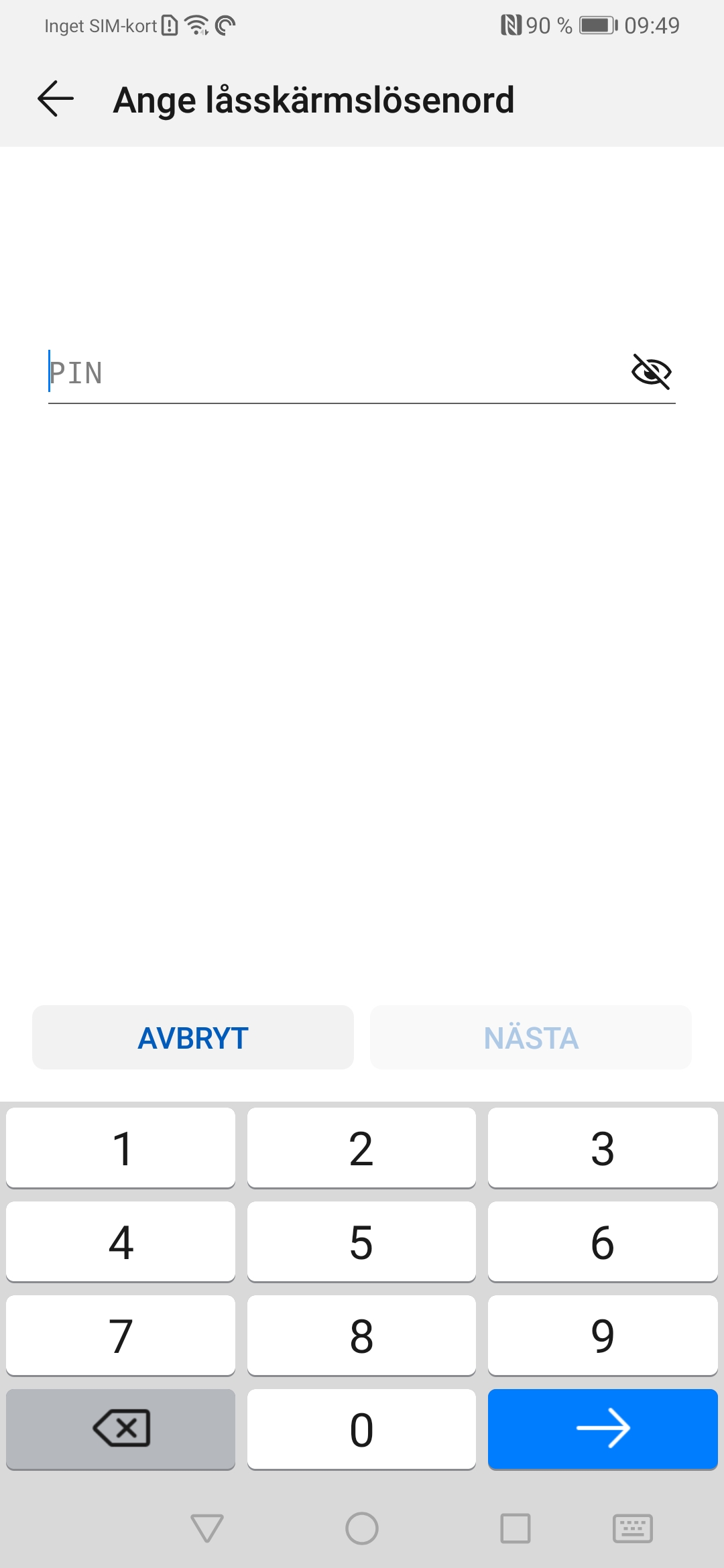Enter digit 8 on the keypad

click(361, 1335)
